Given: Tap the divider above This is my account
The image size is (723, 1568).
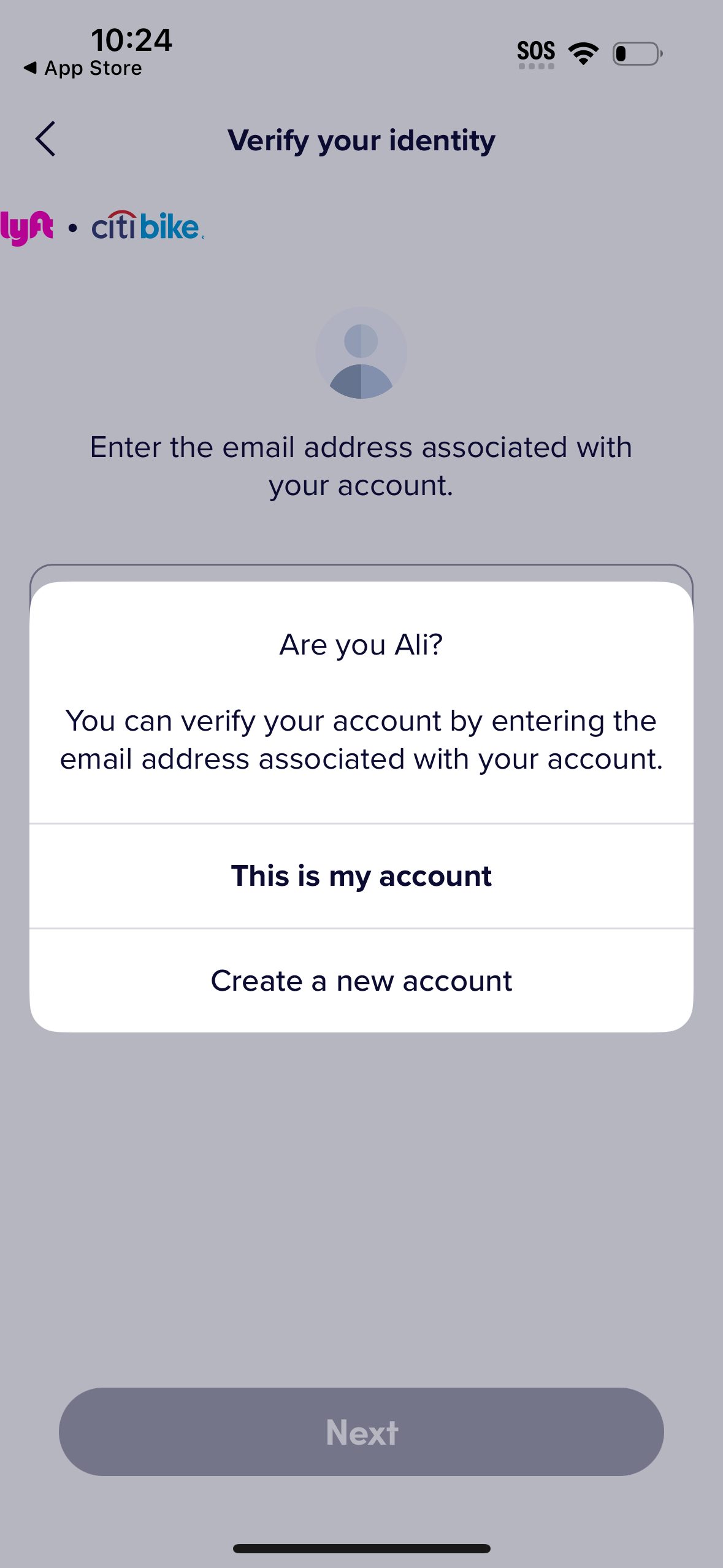Looking at the screenshot, I should (361, 823).
